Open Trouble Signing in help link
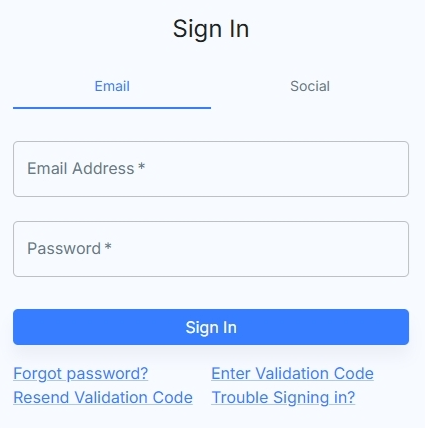425x428 pixels. [283, 398]
